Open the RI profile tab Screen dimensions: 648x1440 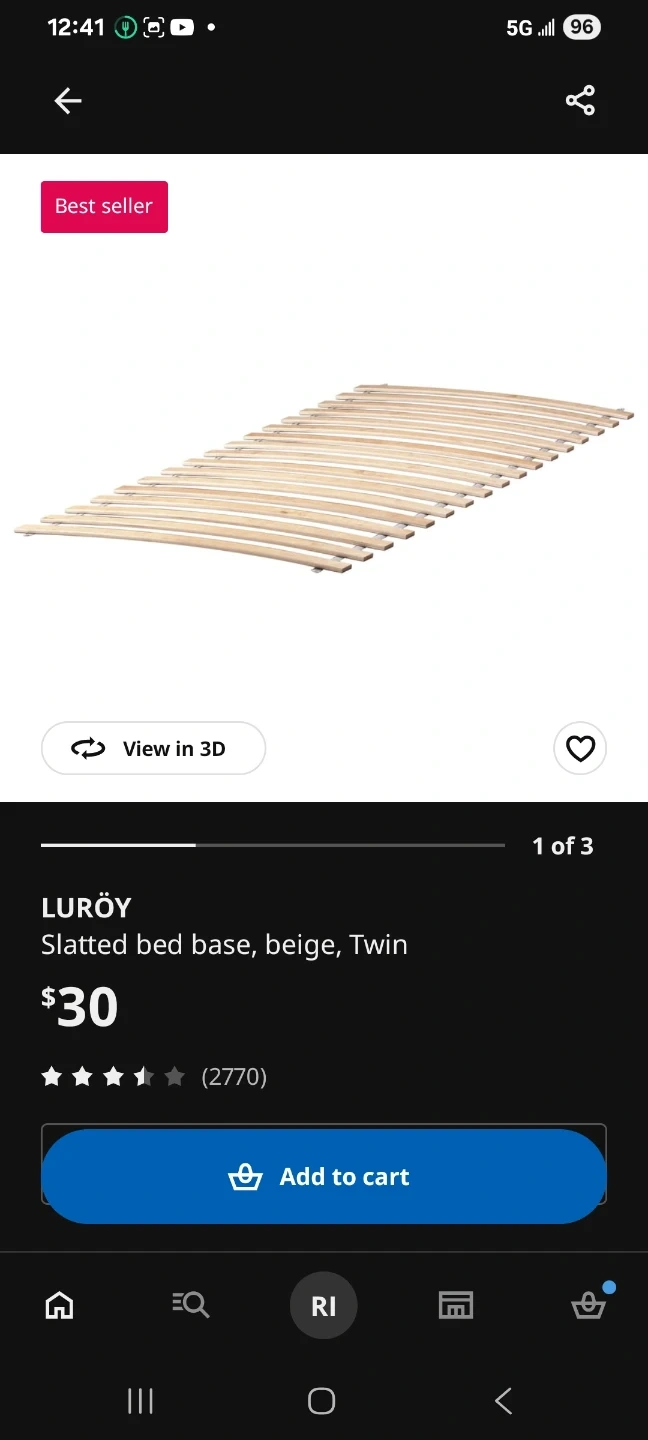[x=324, y=1305]
